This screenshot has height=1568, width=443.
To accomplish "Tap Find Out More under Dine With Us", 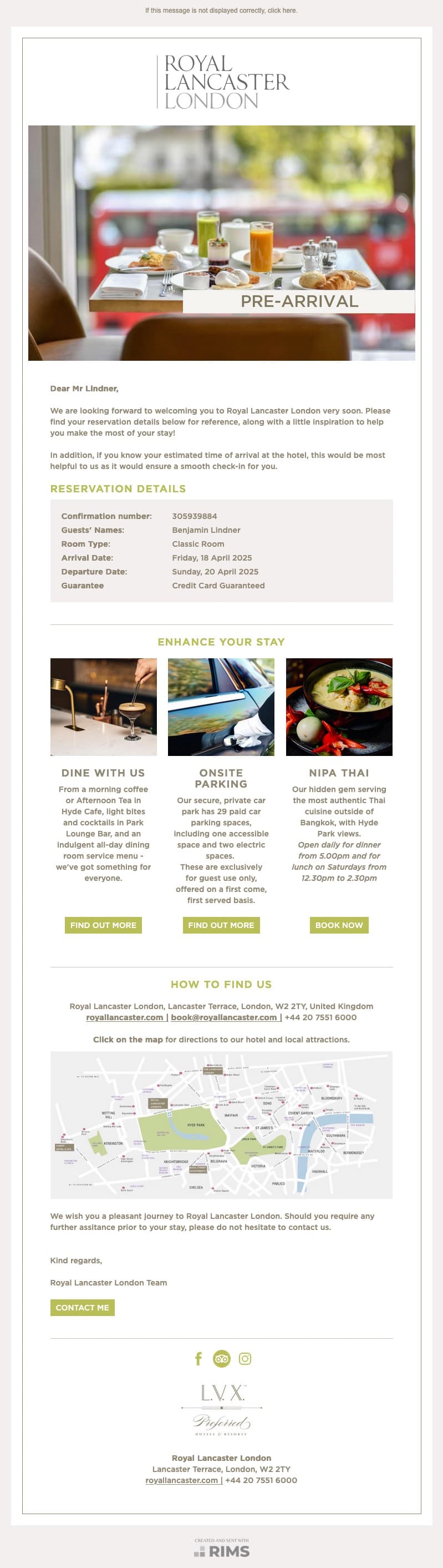I will tap(103, 925).
